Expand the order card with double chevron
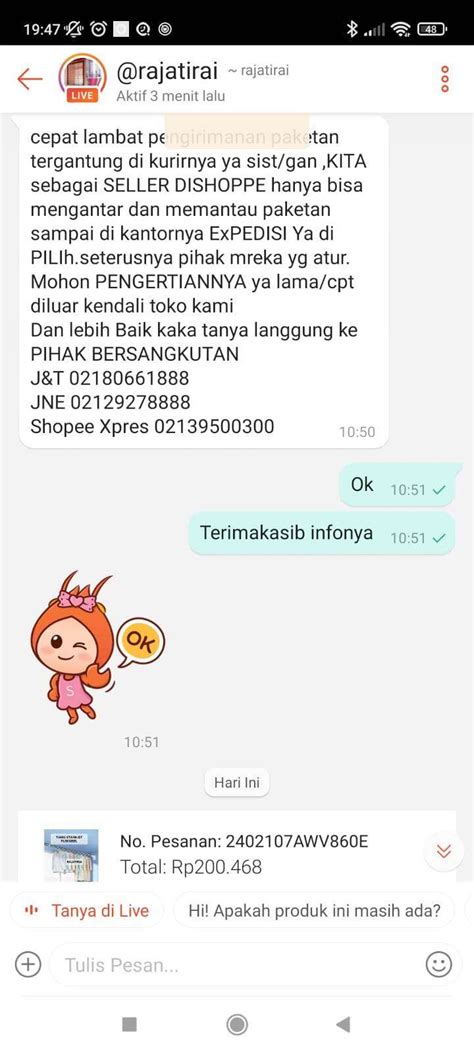 443,851
